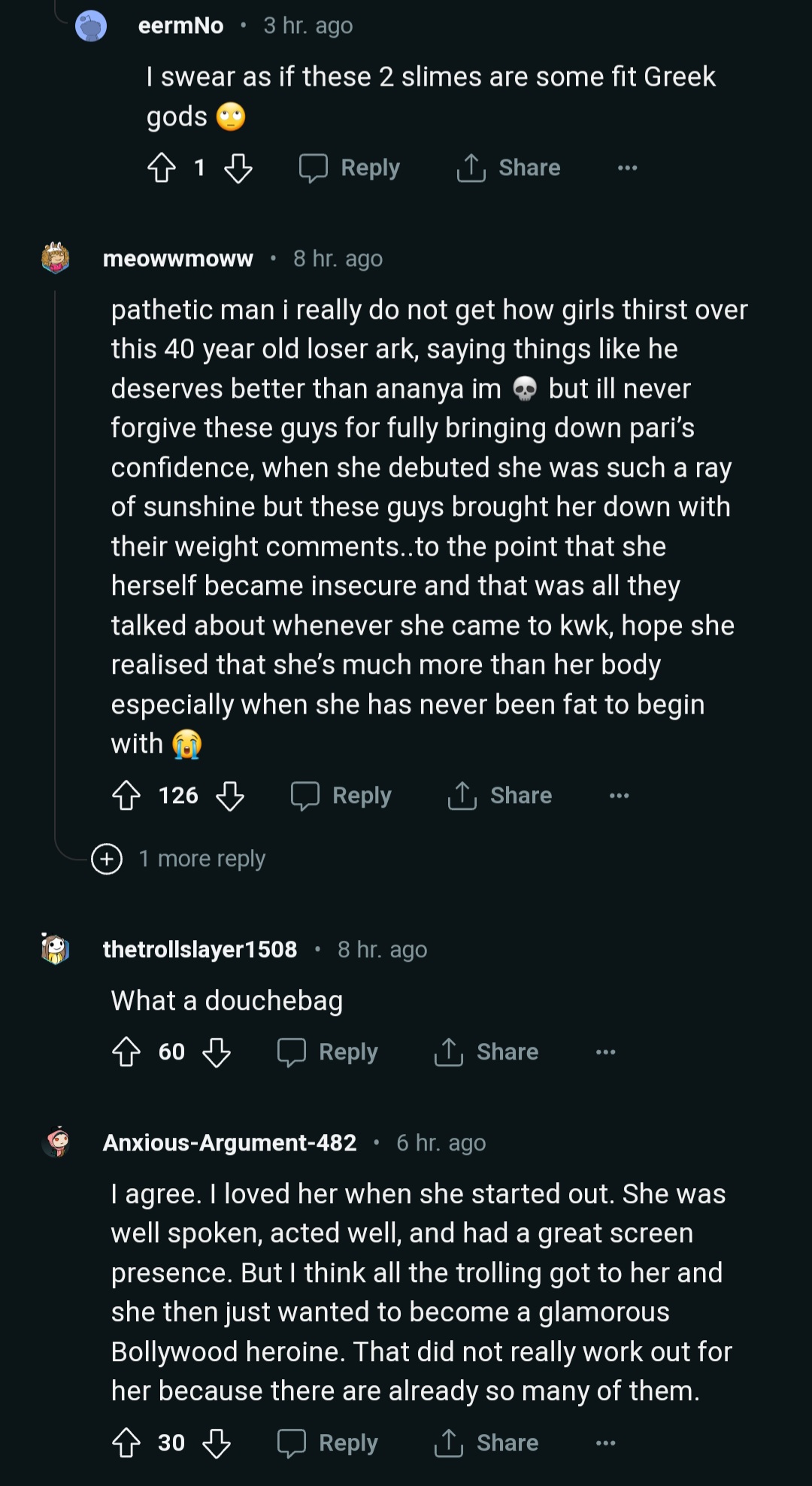Reply to thetrollslayer1508's comment

(328, 1052)
